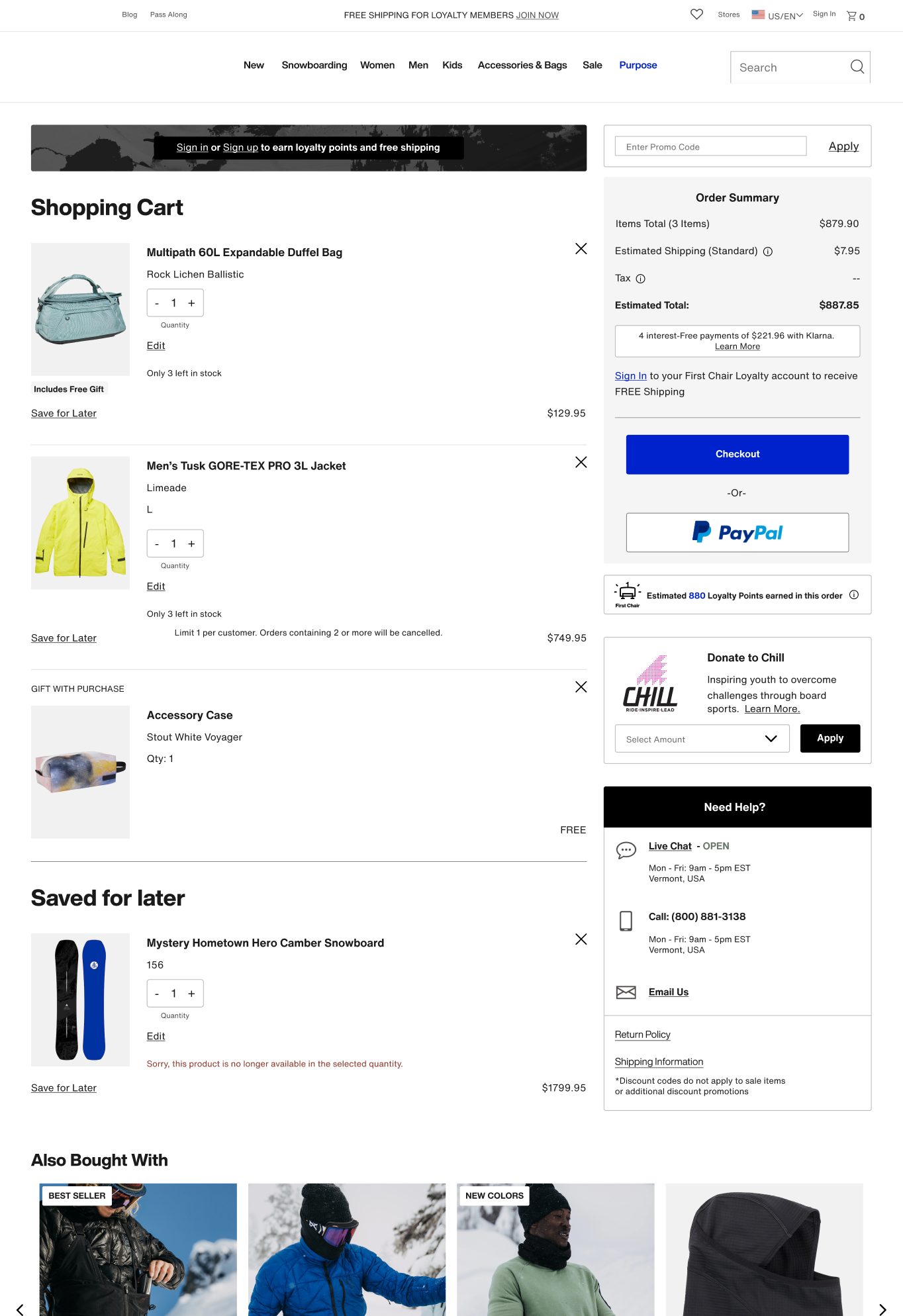Show next Also Bought With products
The height and width of the screenshot is (1316, 903).
tap(882, 1309)
